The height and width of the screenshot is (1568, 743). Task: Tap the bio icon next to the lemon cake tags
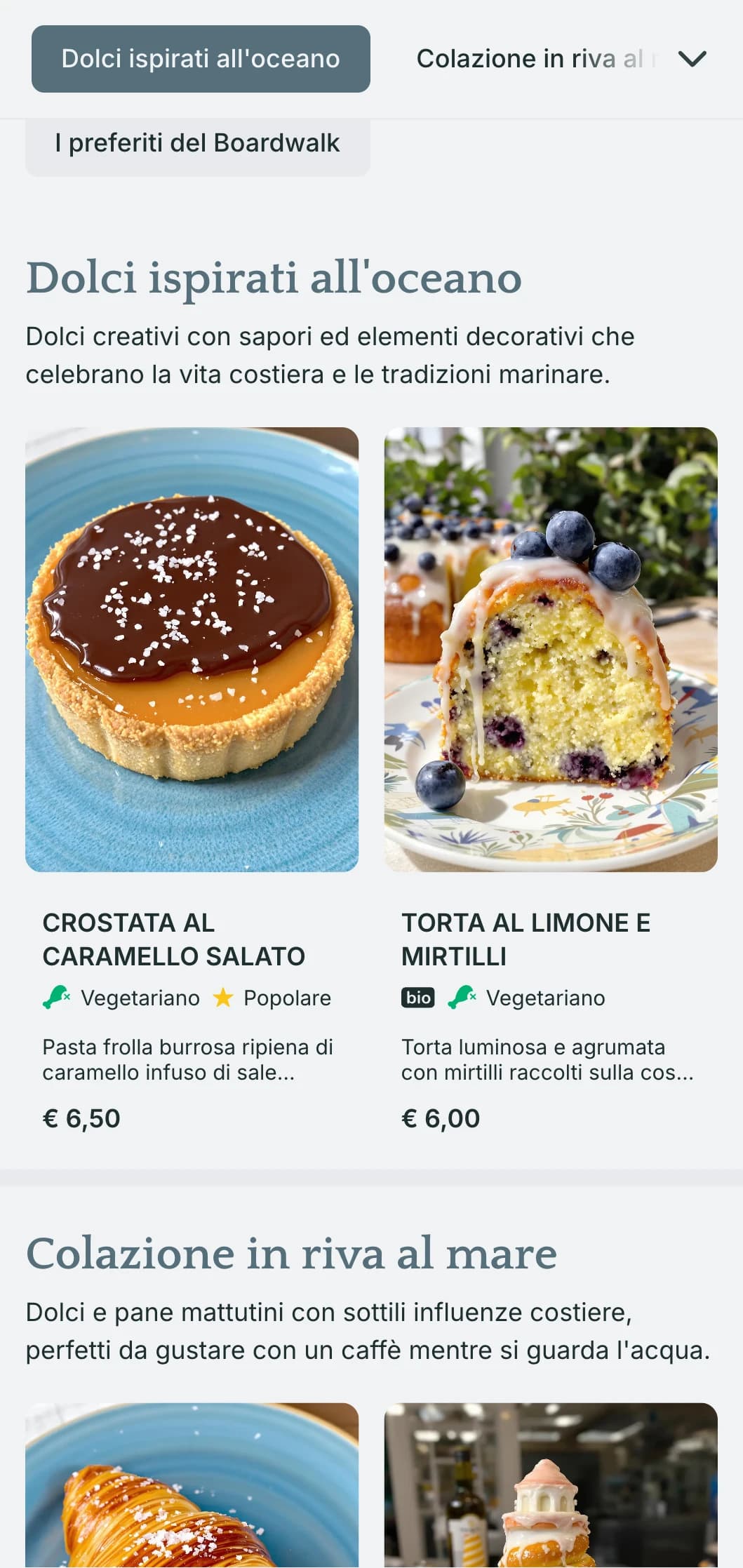(418, 997)
